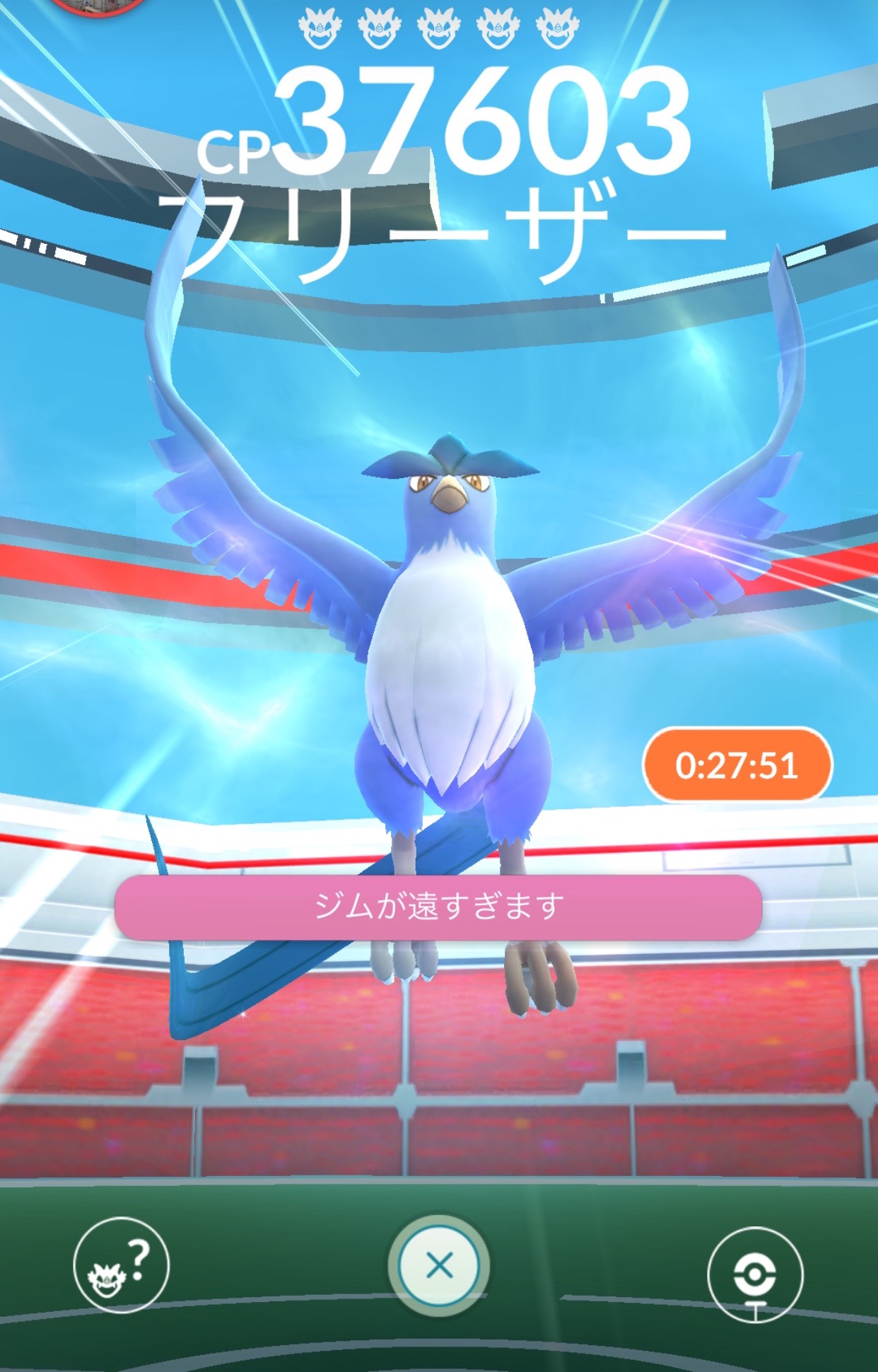Open the raid boss info help icon
Image resolution: width=878 pixels, height=1372 pixels.
pyautogui.click(x=121, y=1265)
